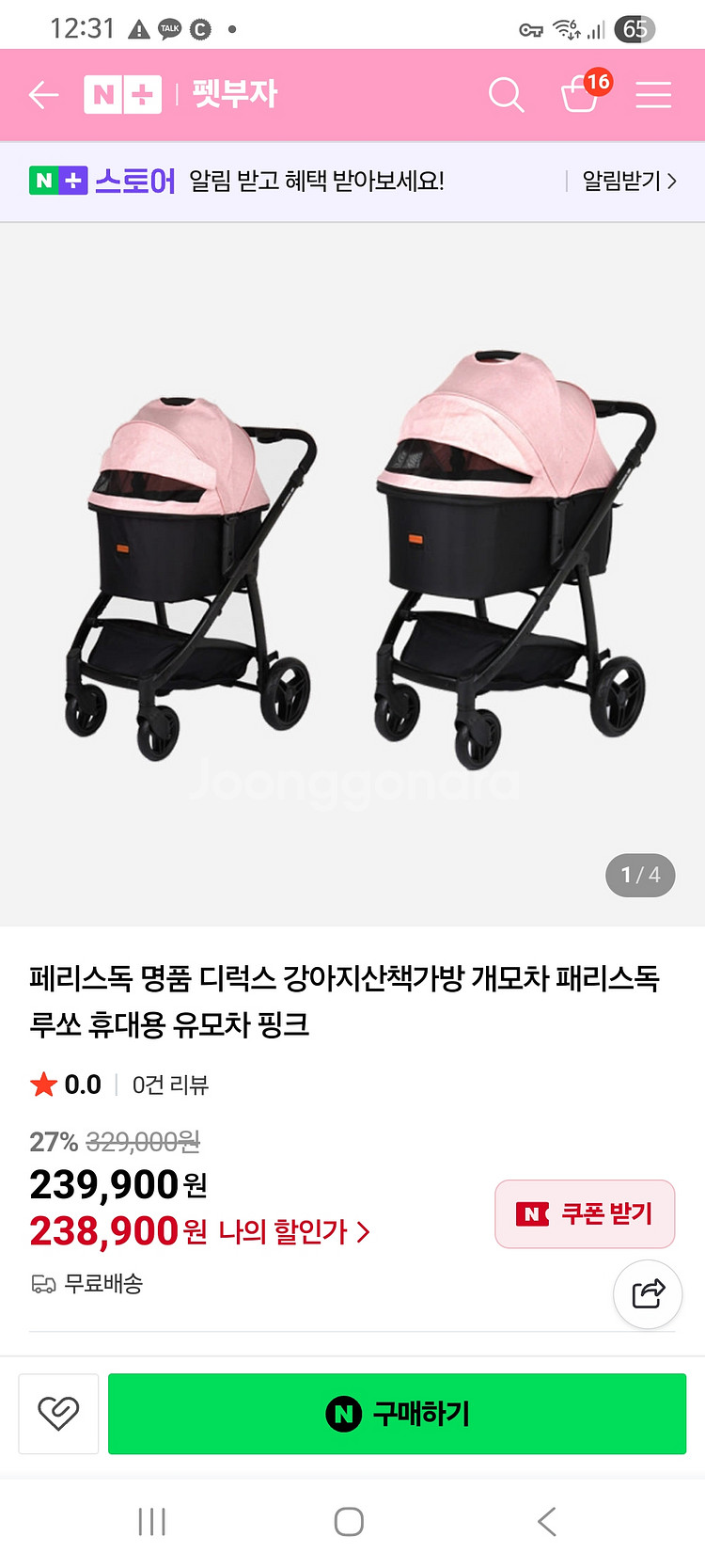
Task: Open the N+ store home logo
Action: point(122,95)
